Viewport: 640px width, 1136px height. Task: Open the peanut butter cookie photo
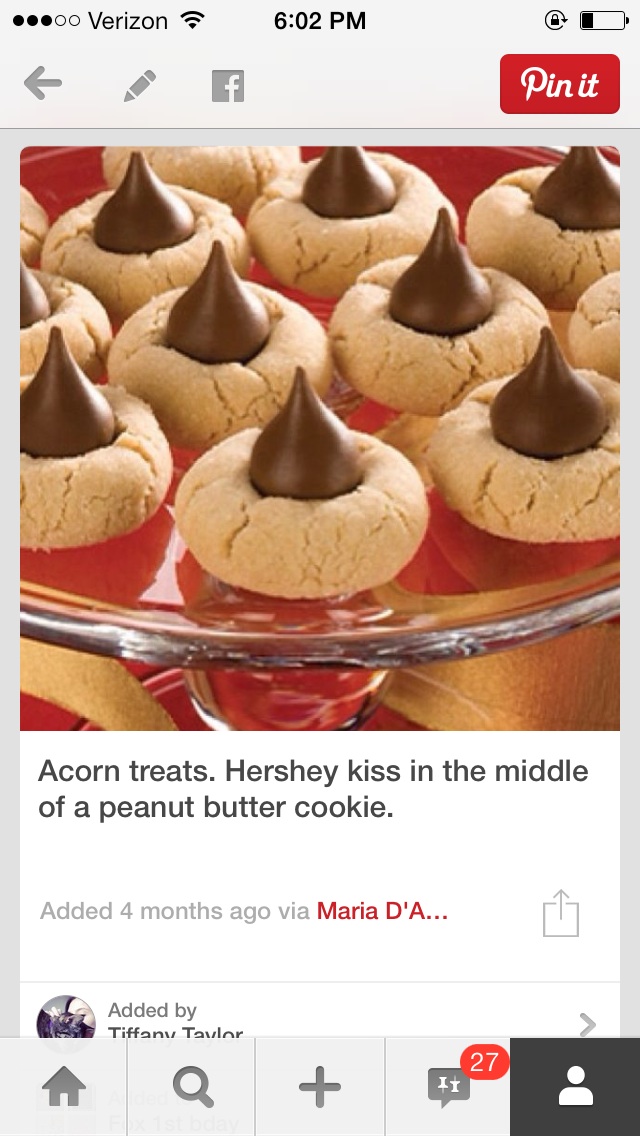tap(320, 438)
